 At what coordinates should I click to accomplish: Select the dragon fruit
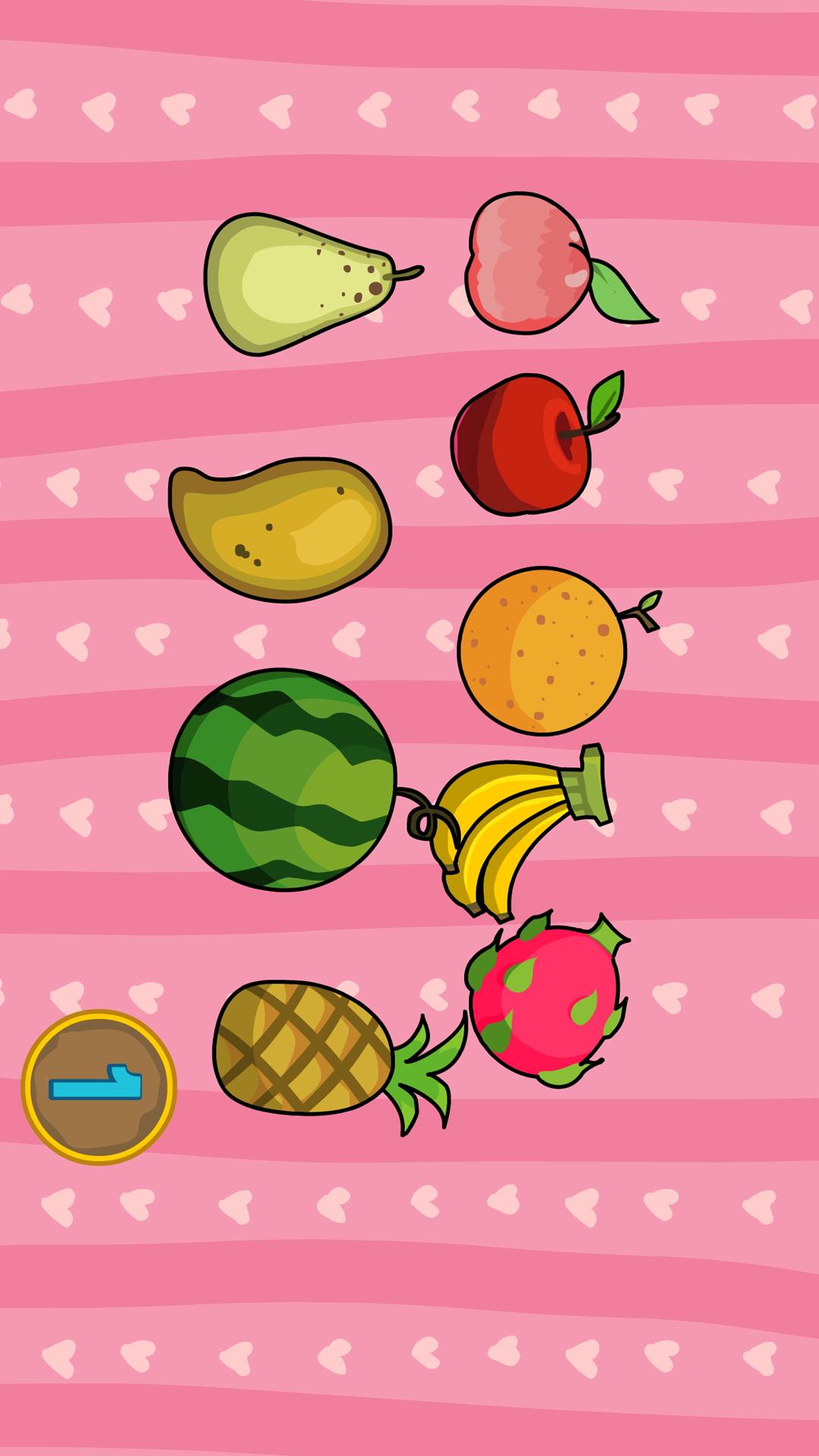tap(546, 999)
